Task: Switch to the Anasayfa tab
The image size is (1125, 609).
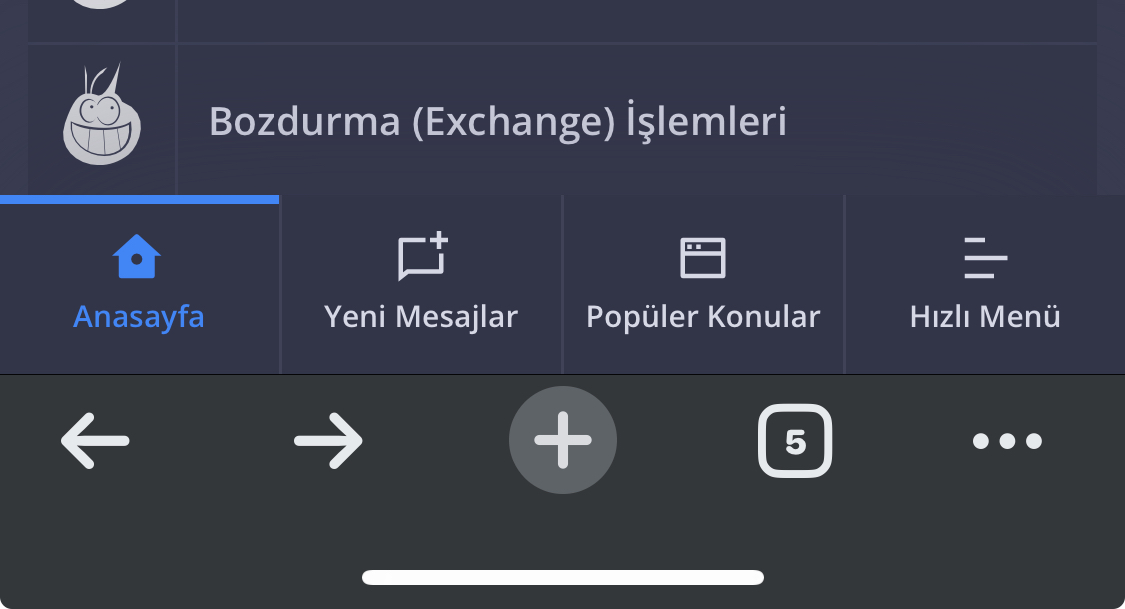Action: pos(139,285)
